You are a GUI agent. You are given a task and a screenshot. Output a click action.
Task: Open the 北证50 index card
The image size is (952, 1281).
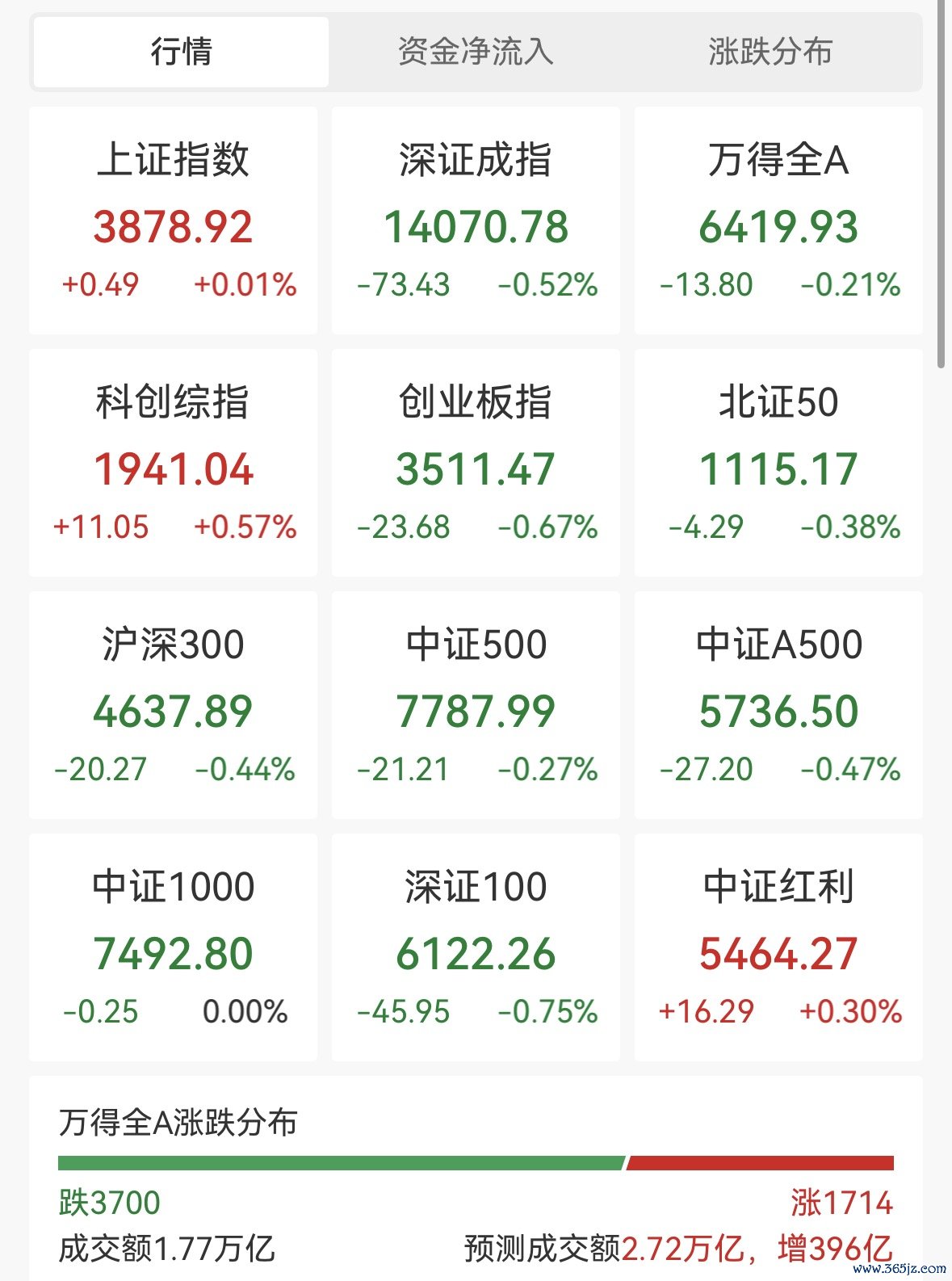778,463
